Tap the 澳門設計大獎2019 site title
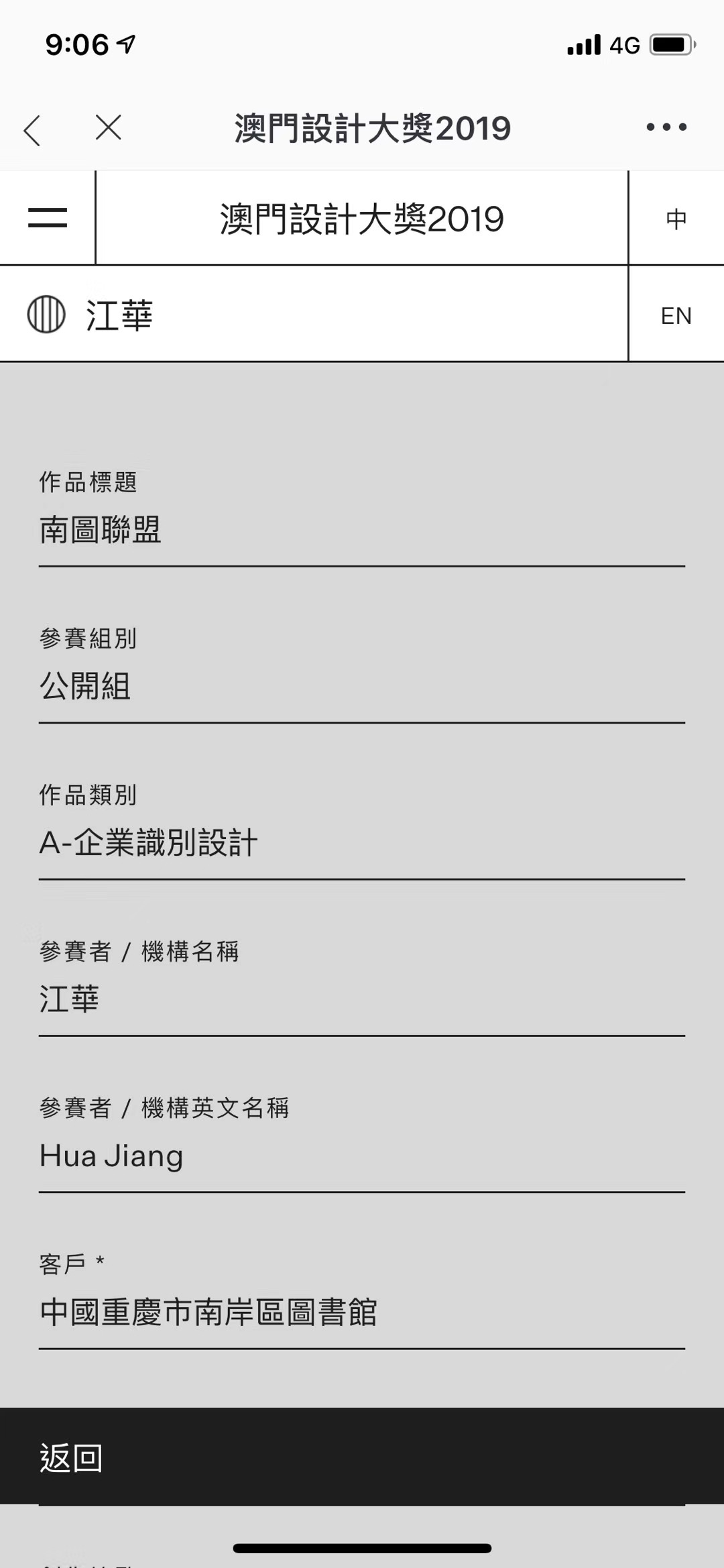Image resolution: width=724 pixels, height=1568 pixels. tap(362, 219)
